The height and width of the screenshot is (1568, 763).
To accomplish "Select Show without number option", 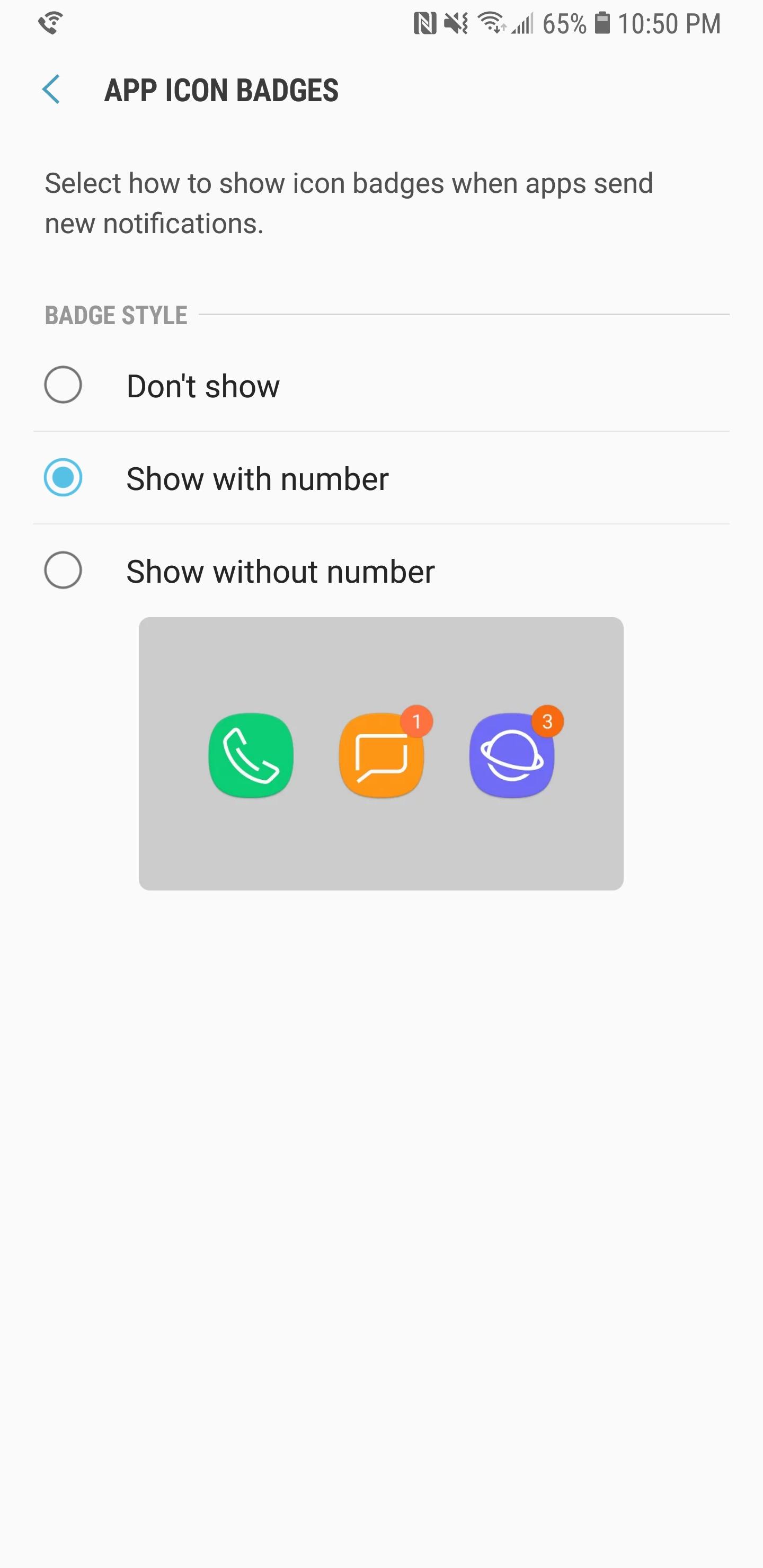I will (64, 571).
